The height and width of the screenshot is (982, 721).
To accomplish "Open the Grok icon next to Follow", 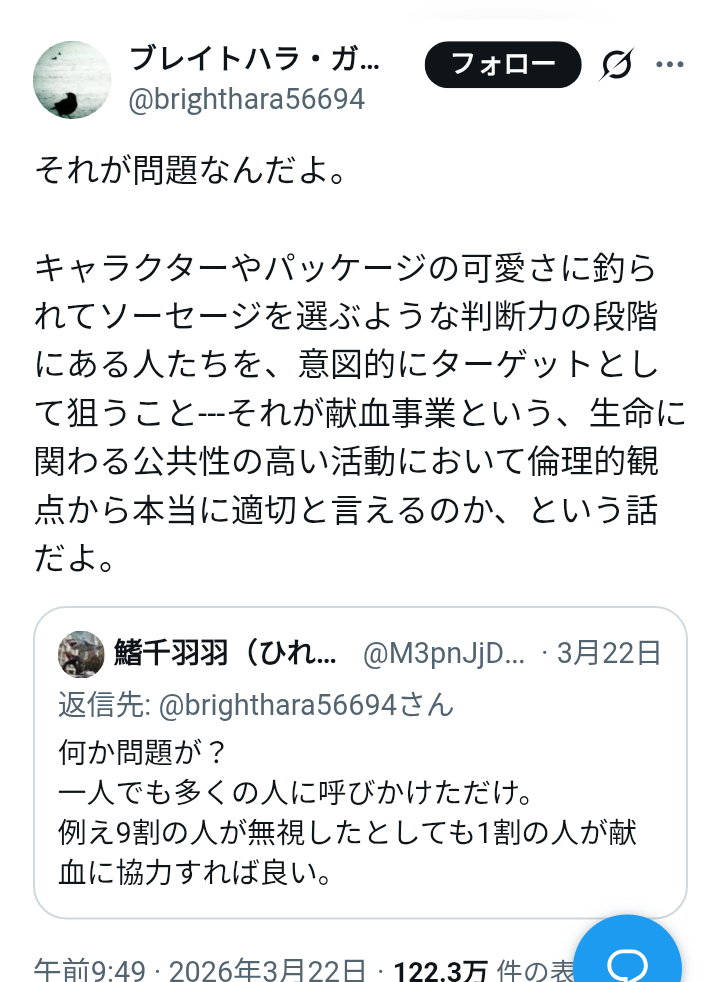I will point(617,66).
